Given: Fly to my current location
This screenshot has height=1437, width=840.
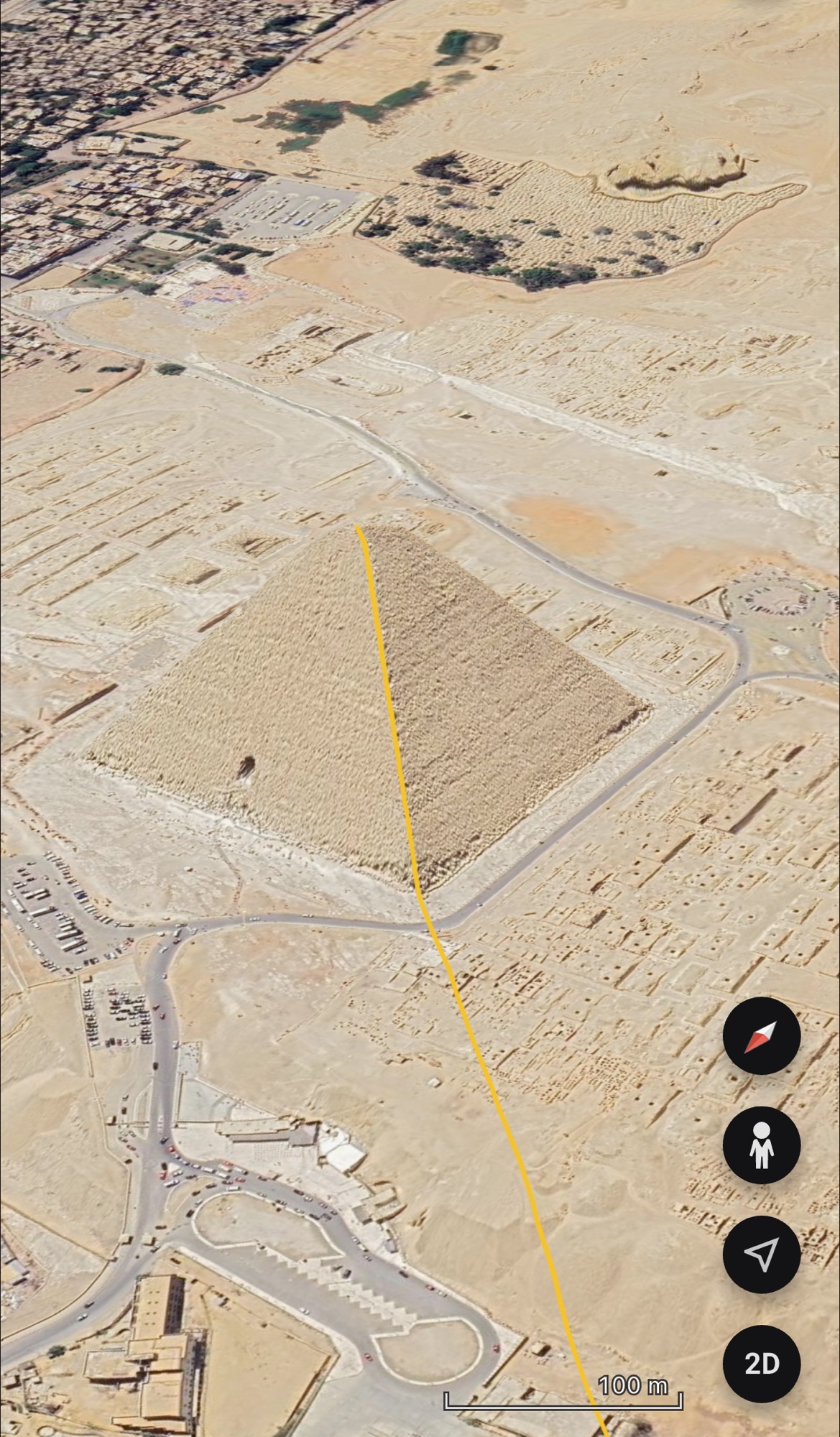Looking at the screenshot, I should tap(761, 1255).
